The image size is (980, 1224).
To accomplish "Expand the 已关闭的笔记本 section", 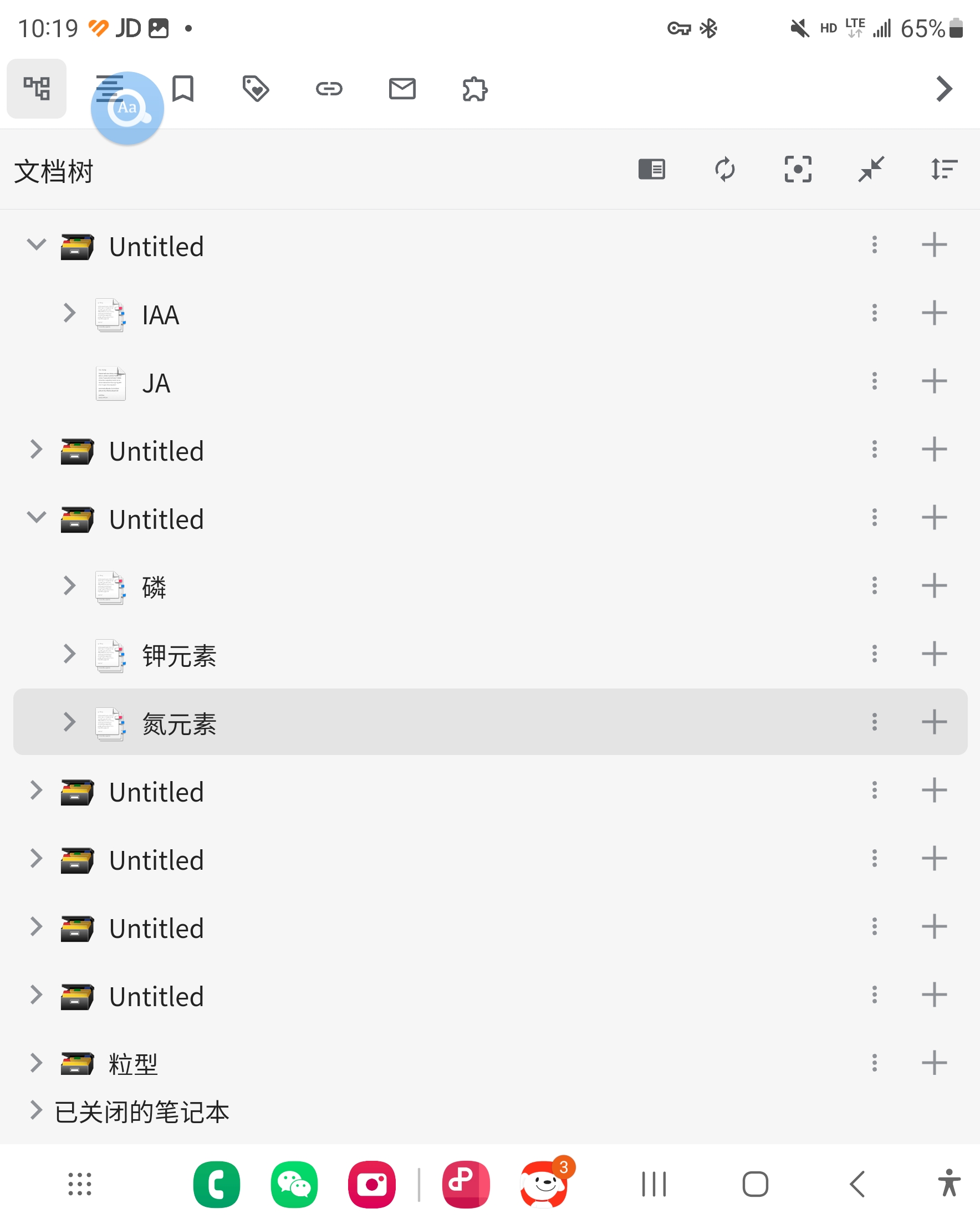I will [36, 1111].
